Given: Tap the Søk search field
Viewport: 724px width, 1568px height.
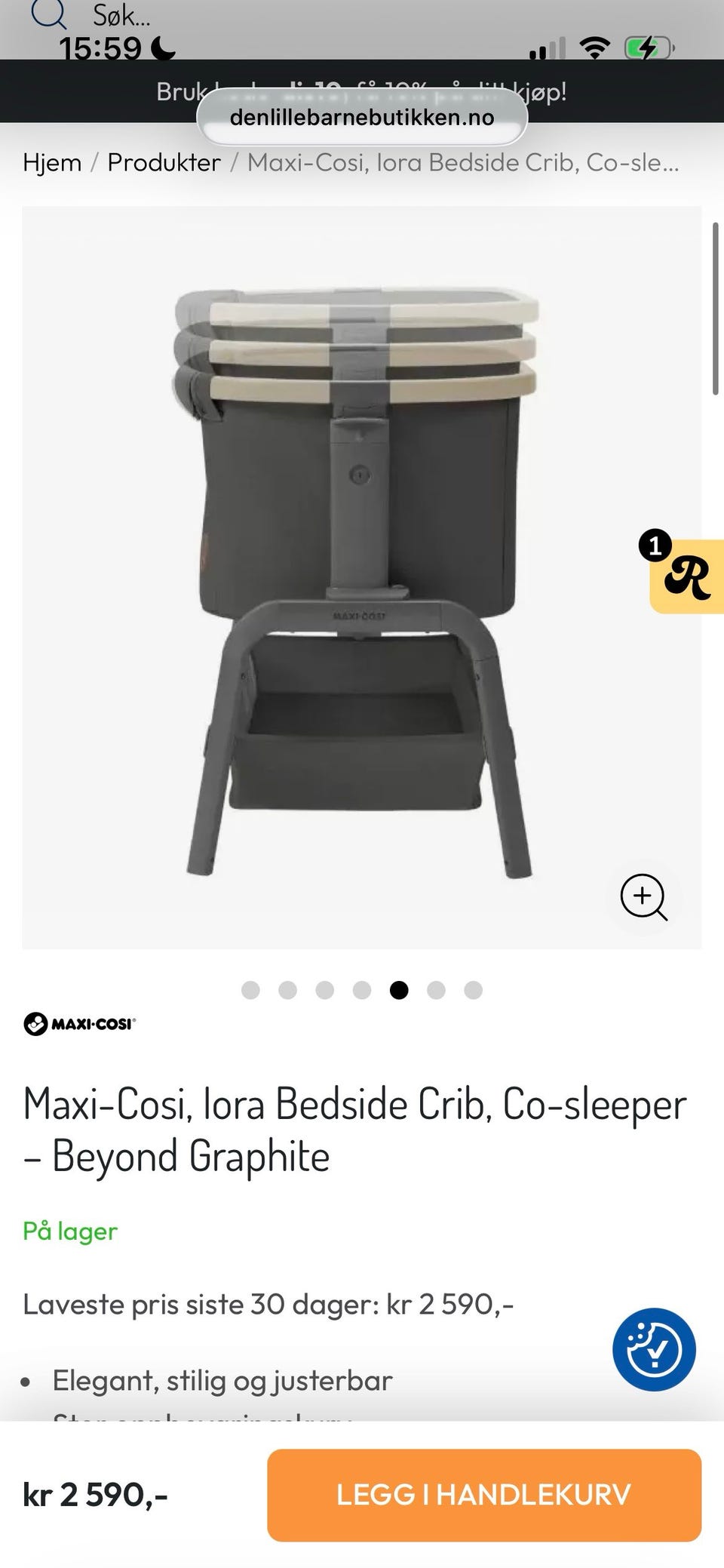Looking at the screenshot, I should 121,15.
